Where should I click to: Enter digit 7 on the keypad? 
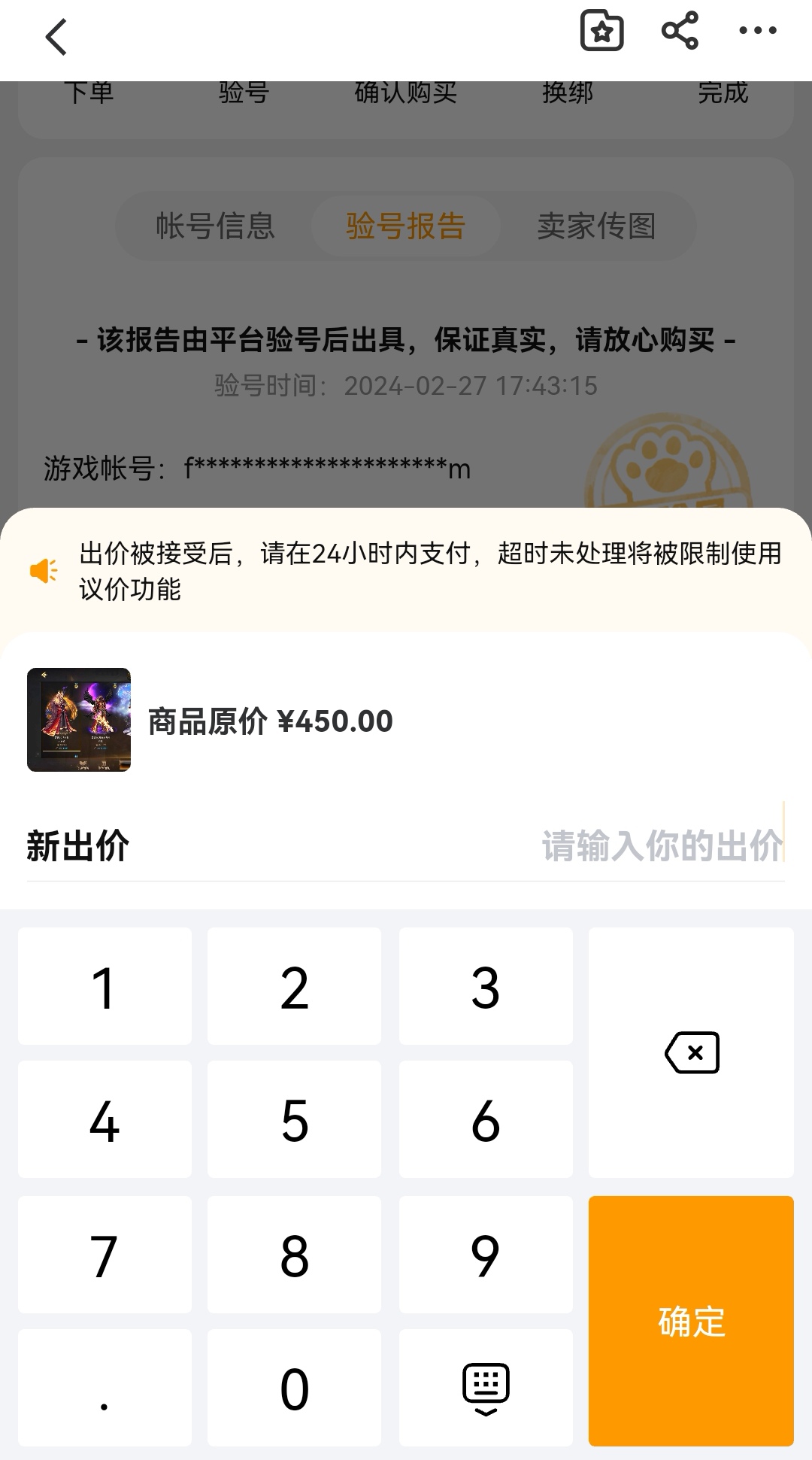(105, 1255)
